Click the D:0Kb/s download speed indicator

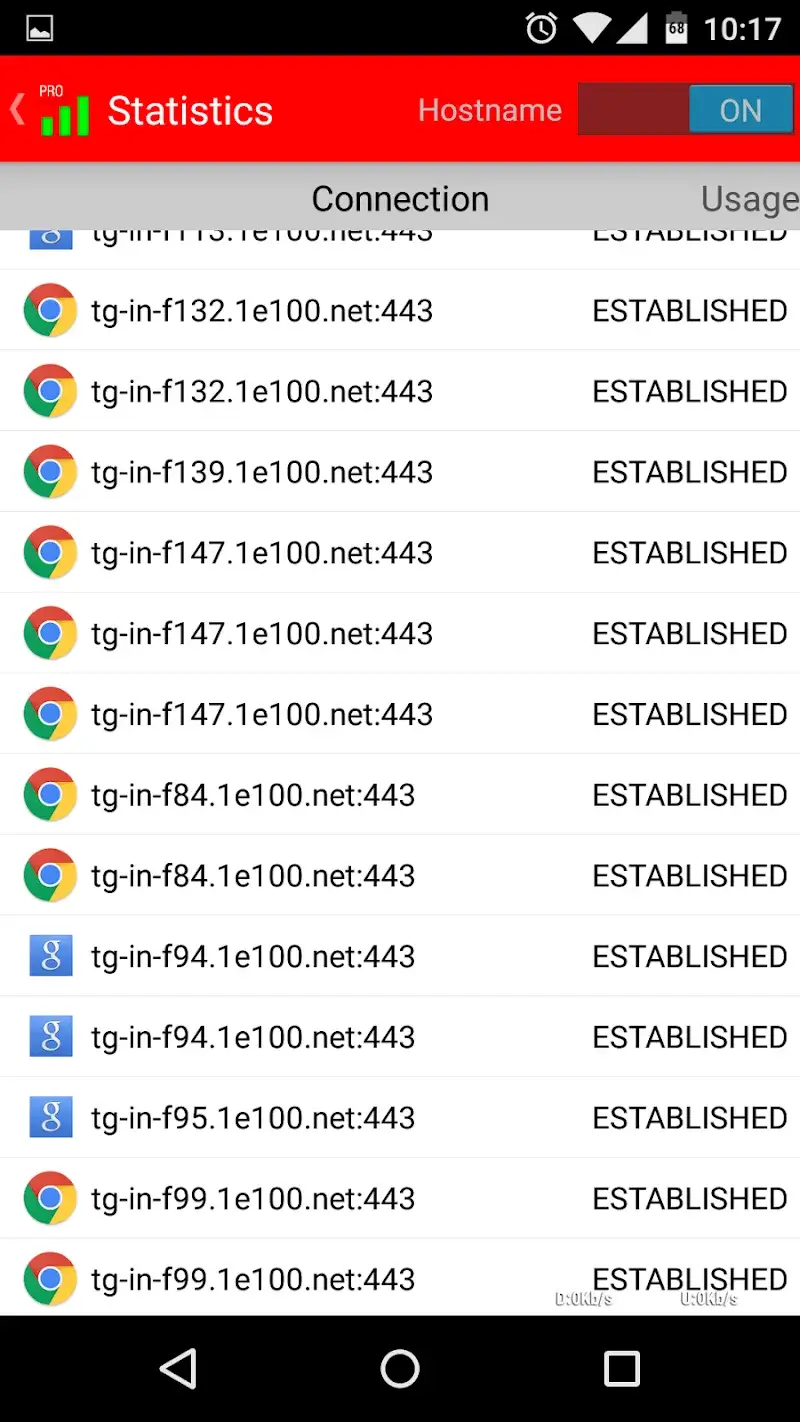point(583,1298)
